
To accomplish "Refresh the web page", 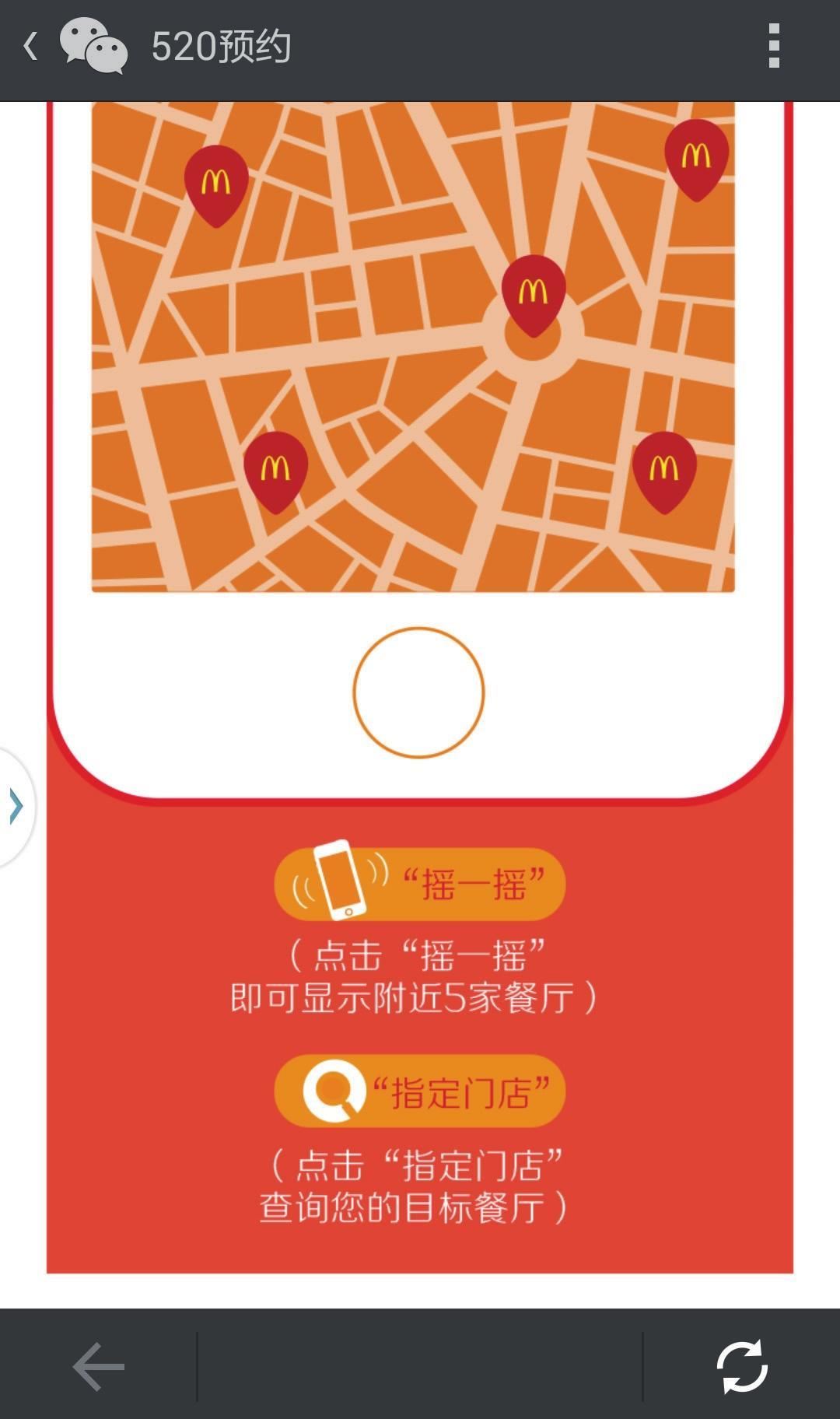I will (x=741, y=1366).
